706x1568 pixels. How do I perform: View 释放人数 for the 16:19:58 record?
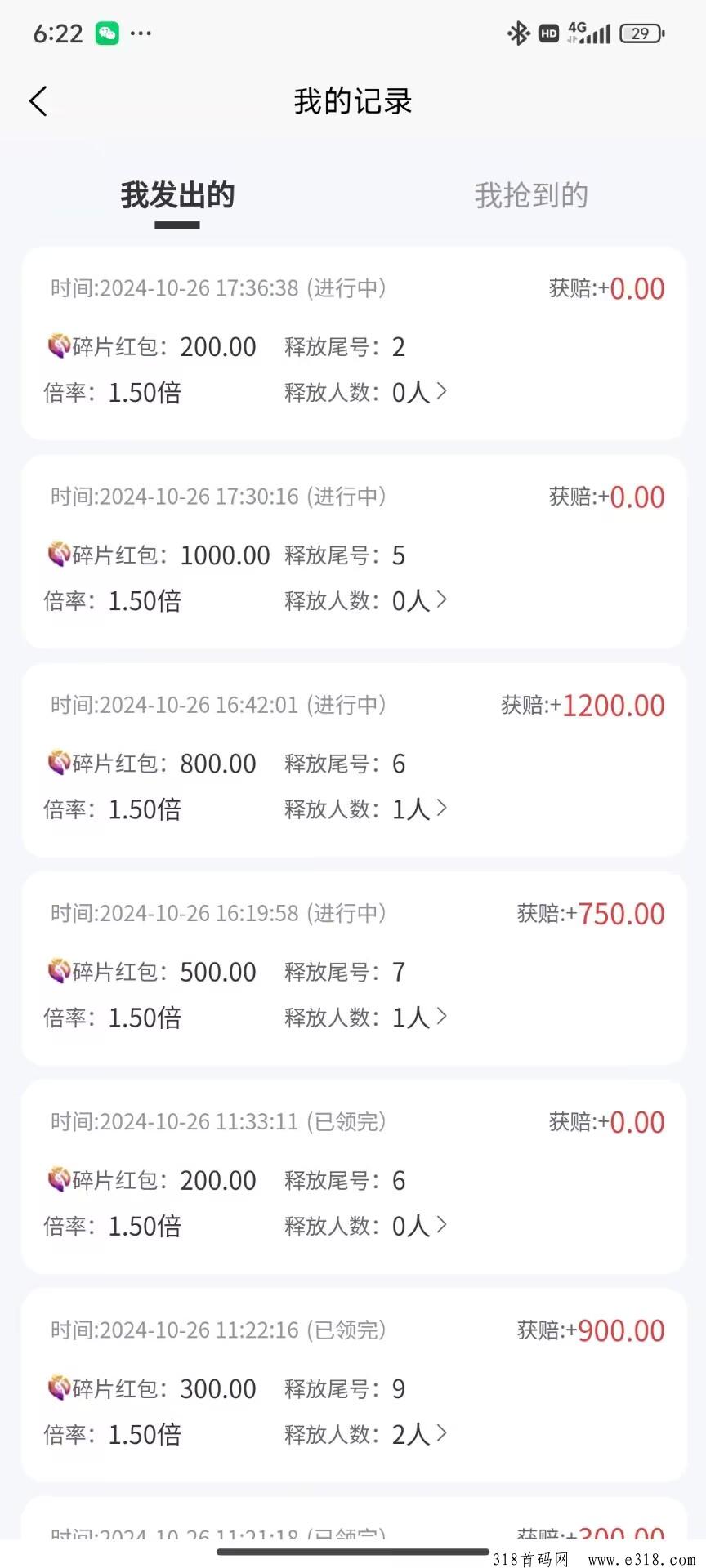pos(366,1017)
